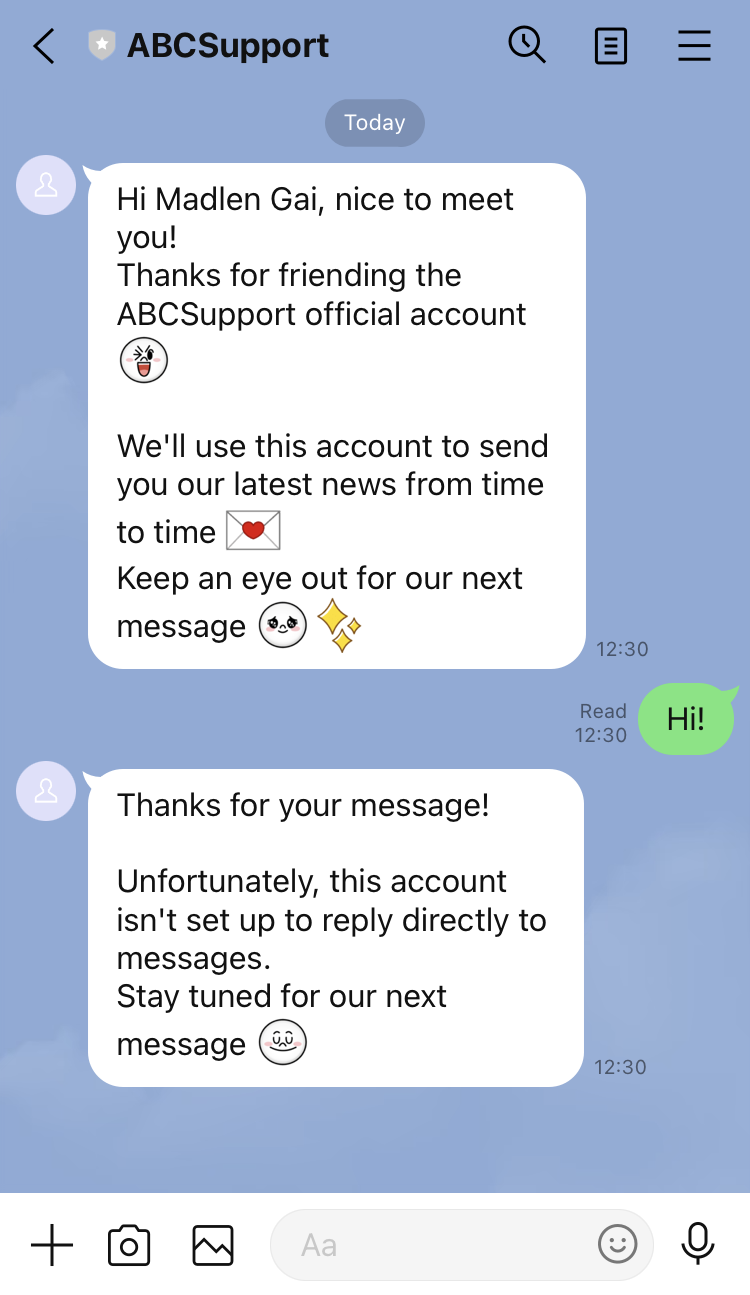This screenshot has width=750, height=1295.
Task: Open ABCSupport profile from chat title
Action: click(228, 45)
